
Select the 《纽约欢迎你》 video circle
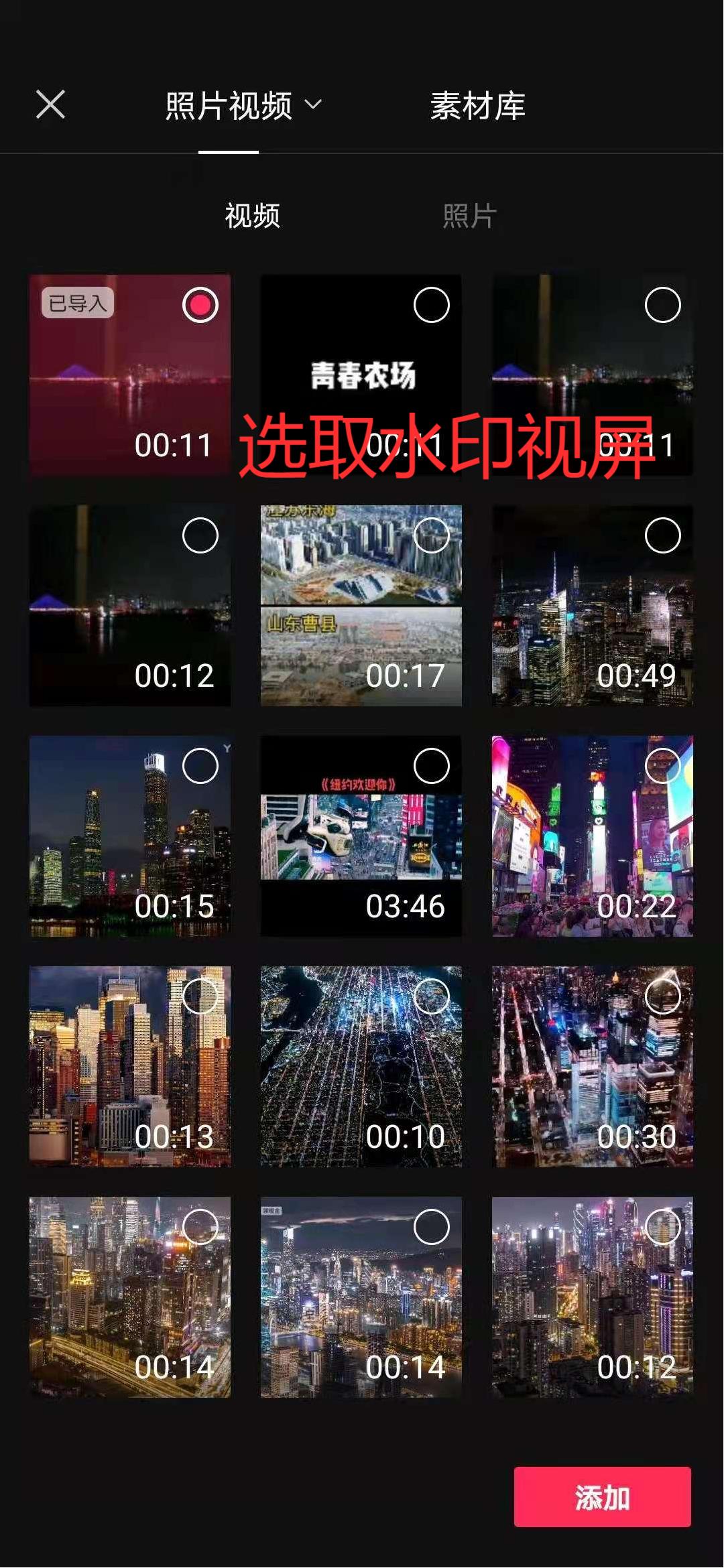pyautogui.click(x=431, y=767)
